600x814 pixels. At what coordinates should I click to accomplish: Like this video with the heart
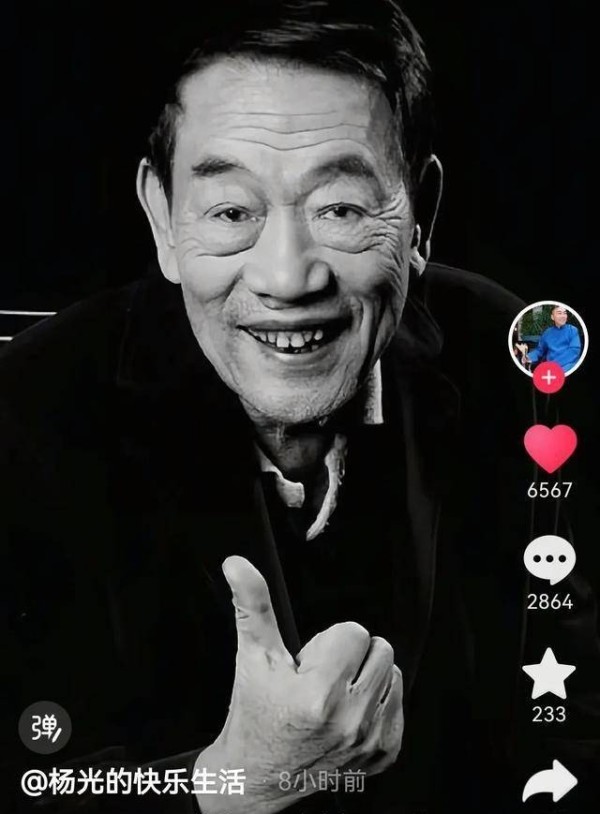[x=549, y=449]
